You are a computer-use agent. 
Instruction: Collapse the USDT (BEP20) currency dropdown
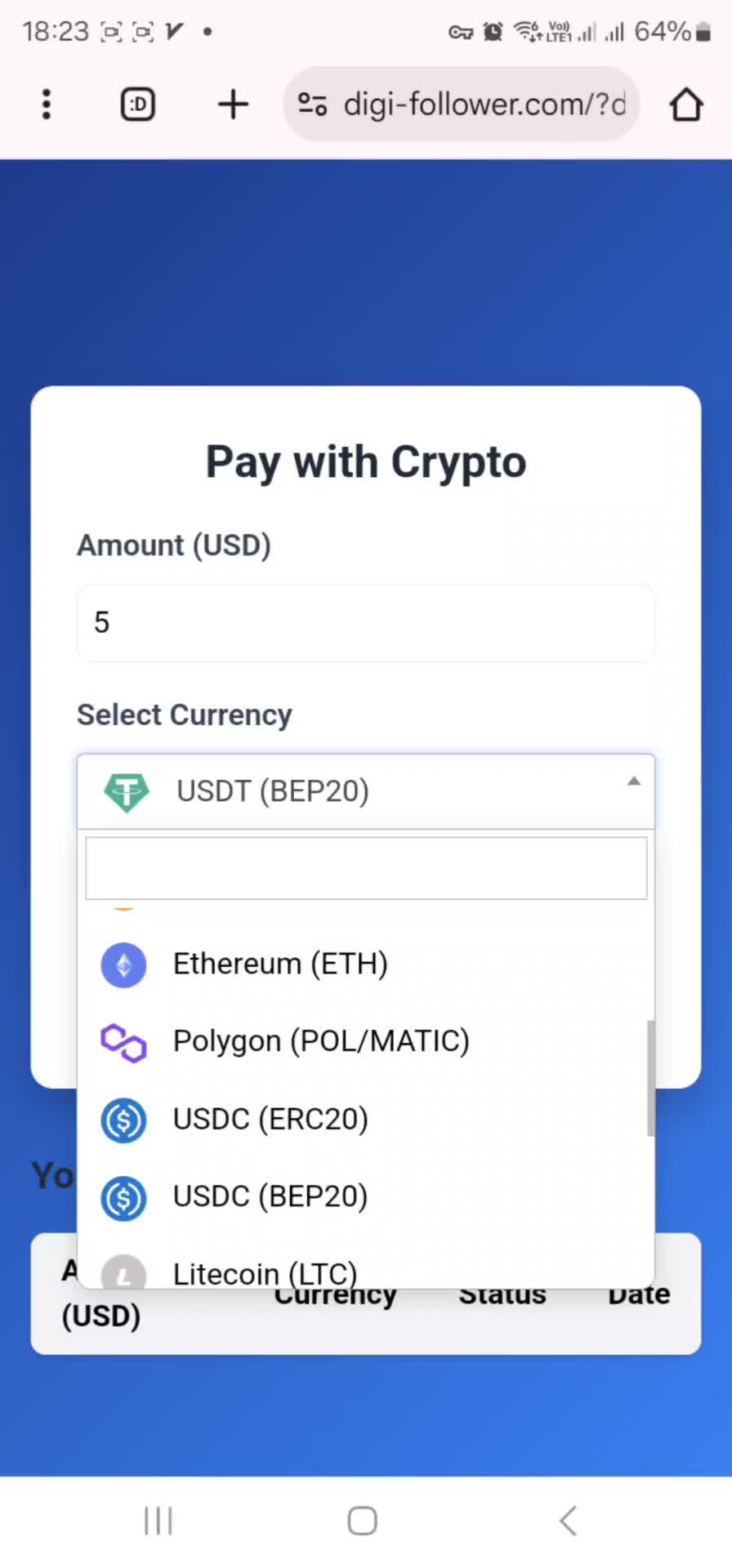click(x=365, y=791)
